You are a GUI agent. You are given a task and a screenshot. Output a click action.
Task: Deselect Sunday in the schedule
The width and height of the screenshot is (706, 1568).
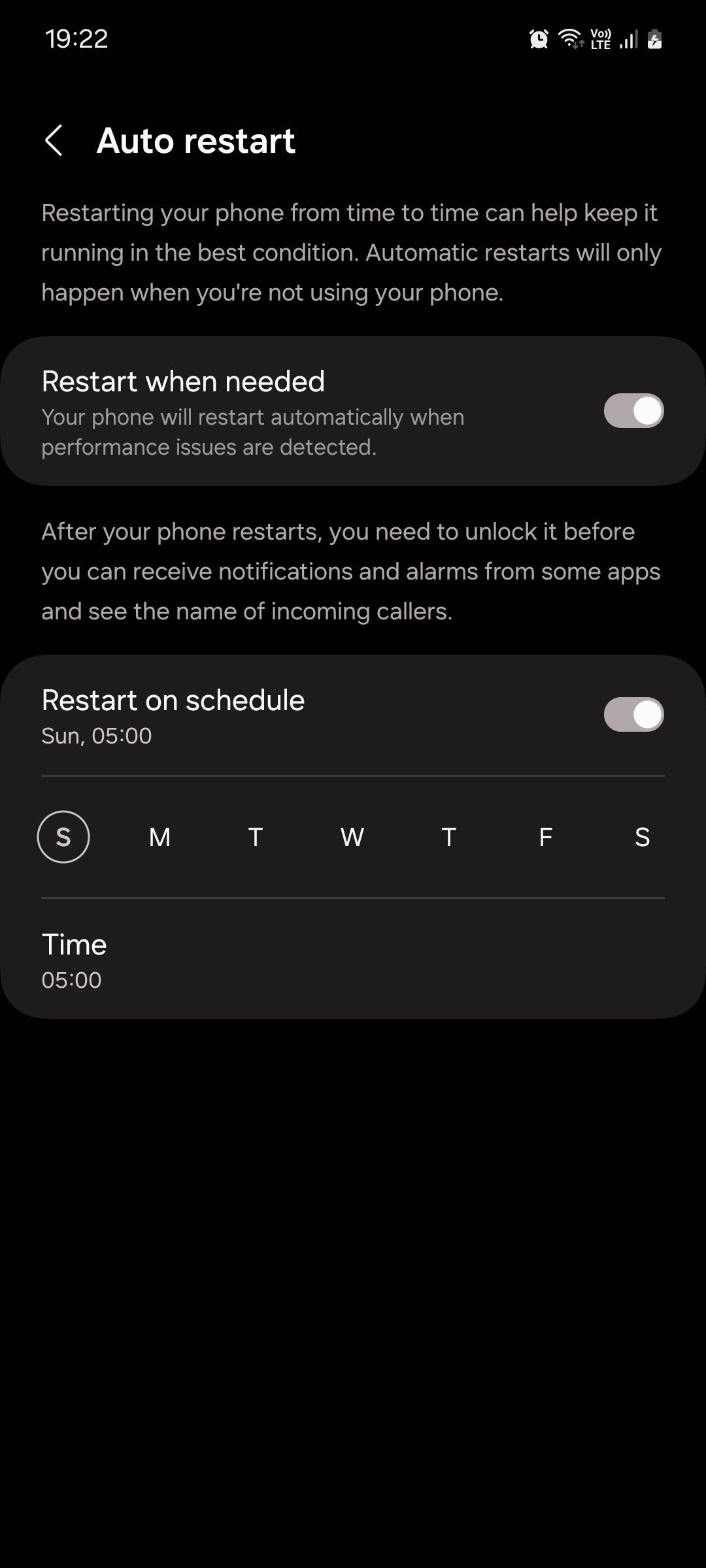coord(63,837)
